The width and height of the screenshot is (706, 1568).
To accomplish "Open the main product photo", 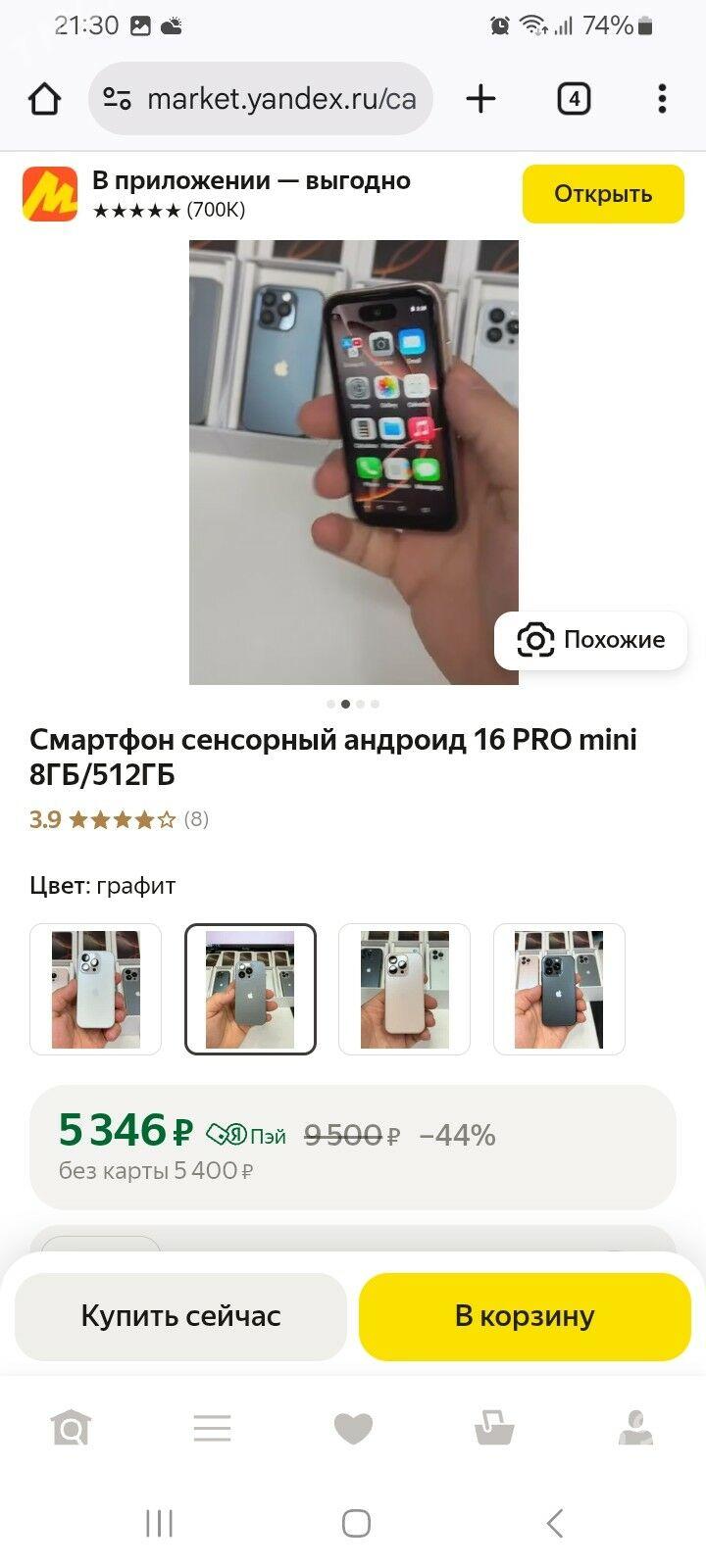I will pos(353,462).
